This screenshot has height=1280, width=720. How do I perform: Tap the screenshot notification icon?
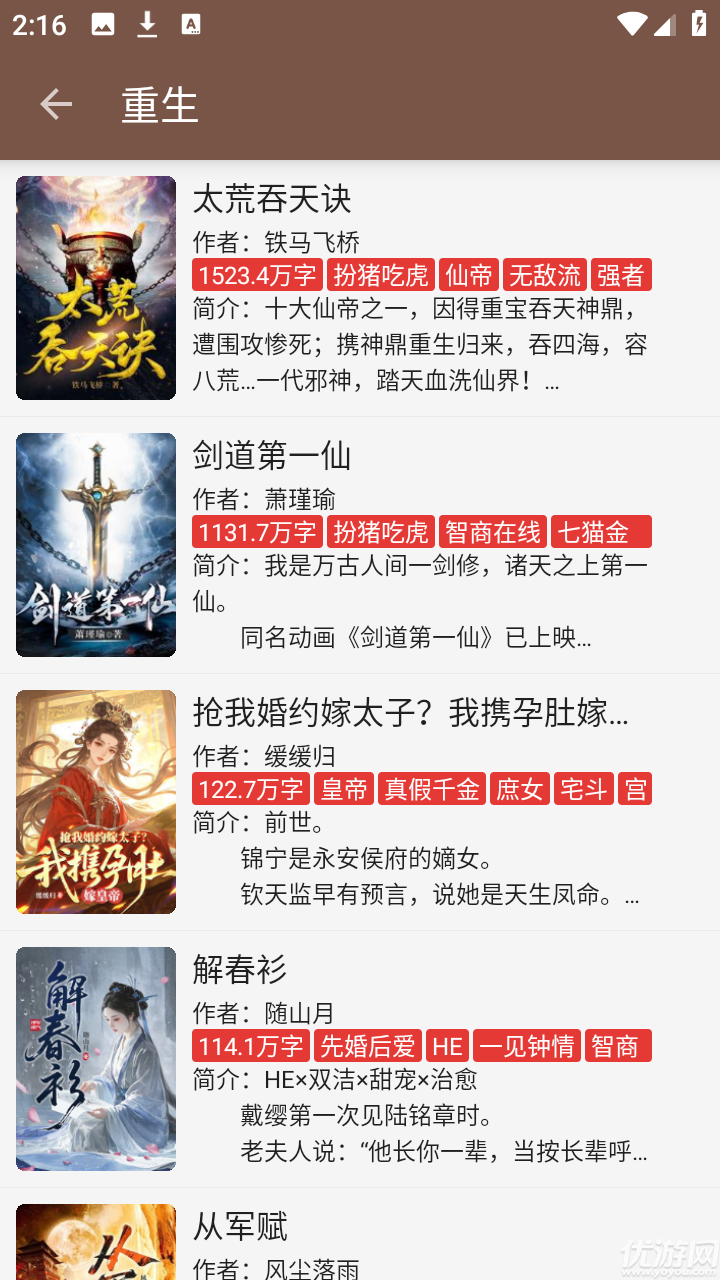pyautogui.click(x=190, y=25)
